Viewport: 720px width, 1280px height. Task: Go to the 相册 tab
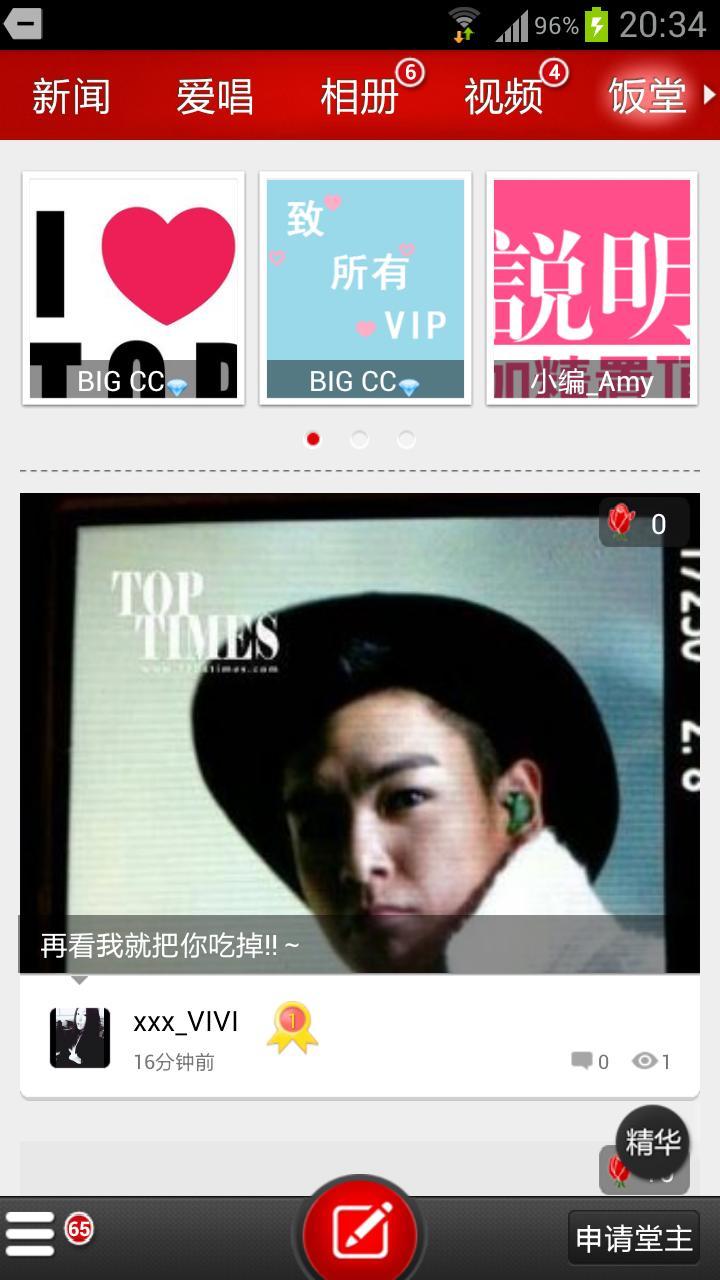coord(359,97)
